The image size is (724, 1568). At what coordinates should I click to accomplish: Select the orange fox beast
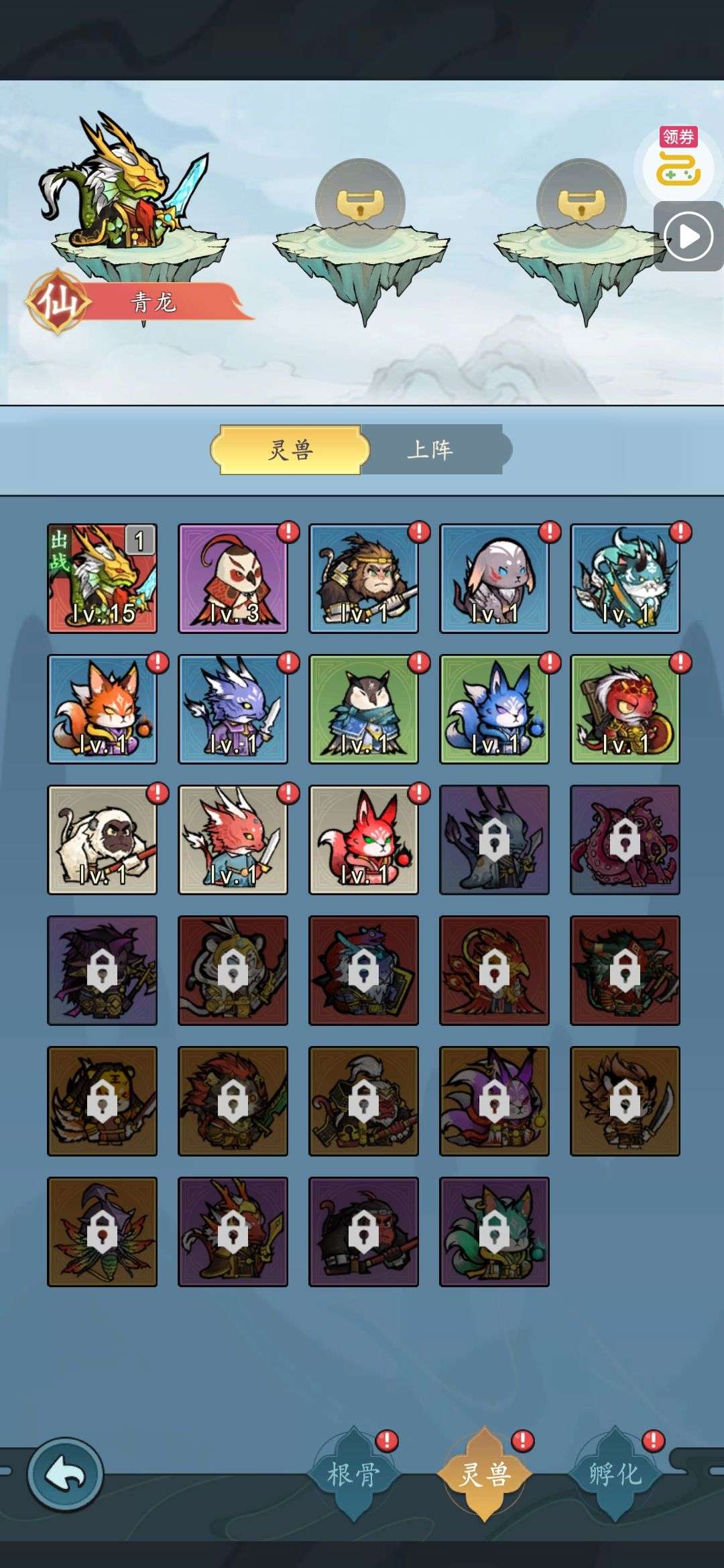[103, 709]
